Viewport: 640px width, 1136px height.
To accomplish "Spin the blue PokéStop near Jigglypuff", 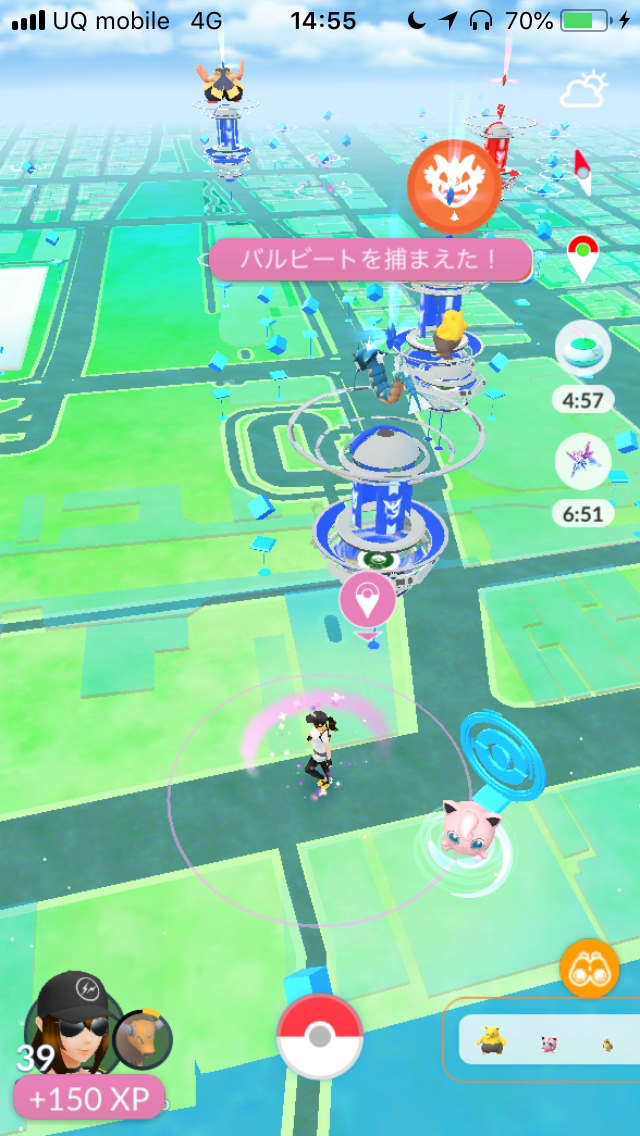I will point(504,753).
